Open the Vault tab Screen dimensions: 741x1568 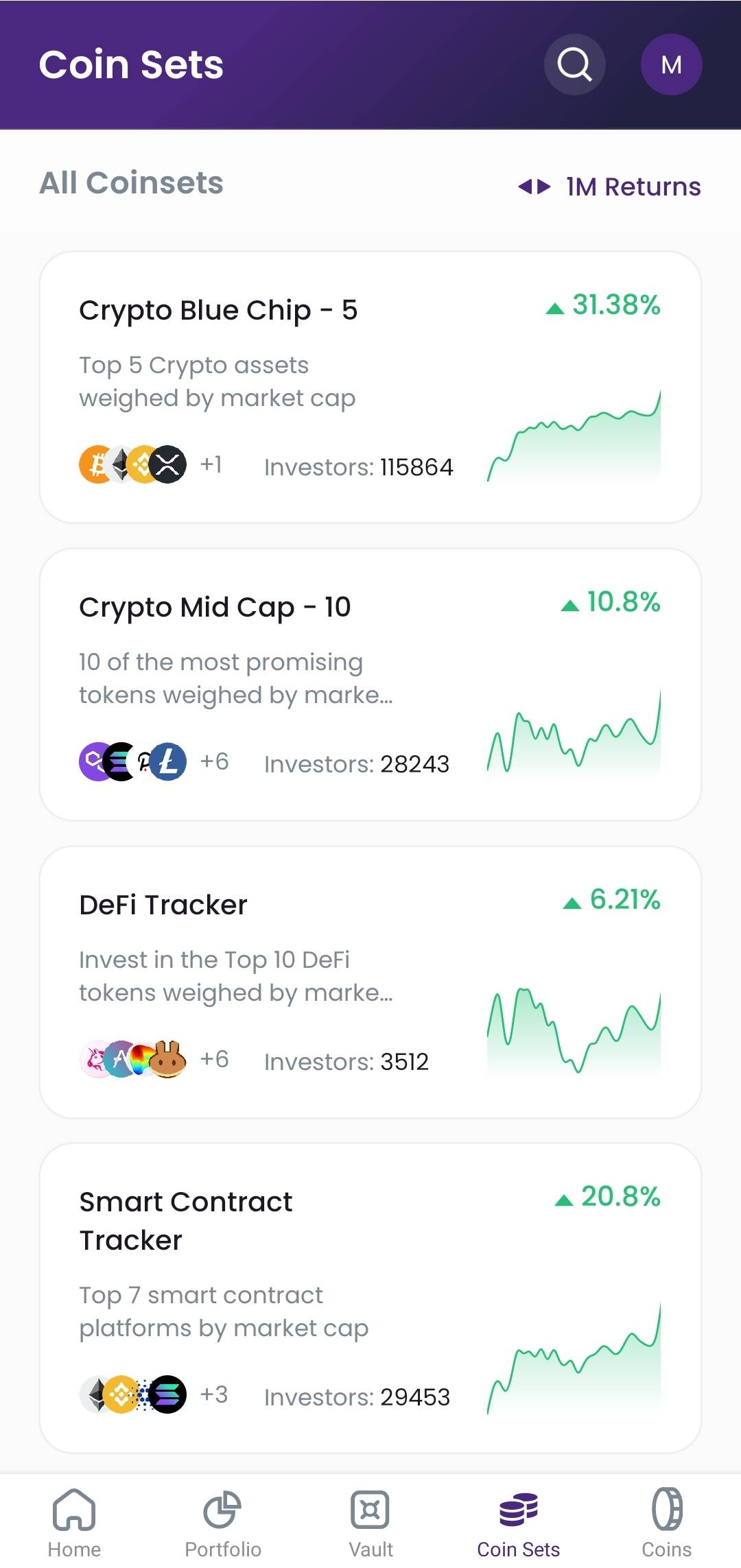click(x=370, y=1523)
